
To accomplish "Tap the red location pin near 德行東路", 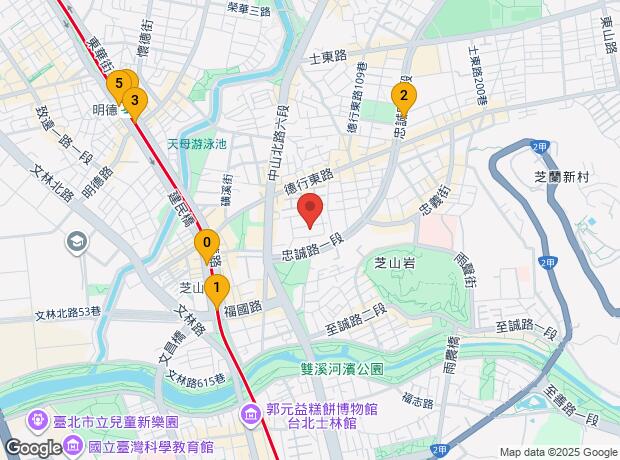I will coord(310,210).
